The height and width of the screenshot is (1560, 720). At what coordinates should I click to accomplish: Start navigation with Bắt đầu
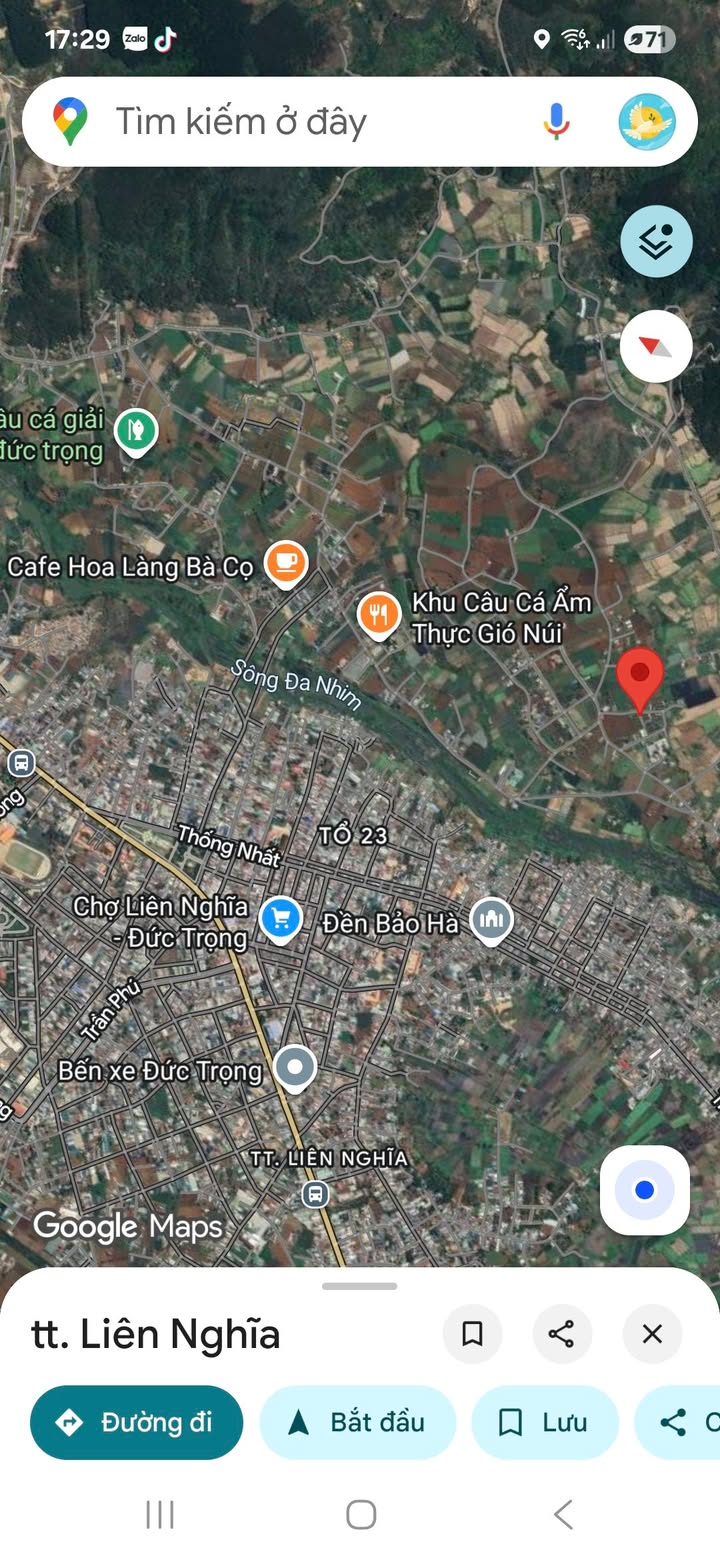pos(358,1422)
